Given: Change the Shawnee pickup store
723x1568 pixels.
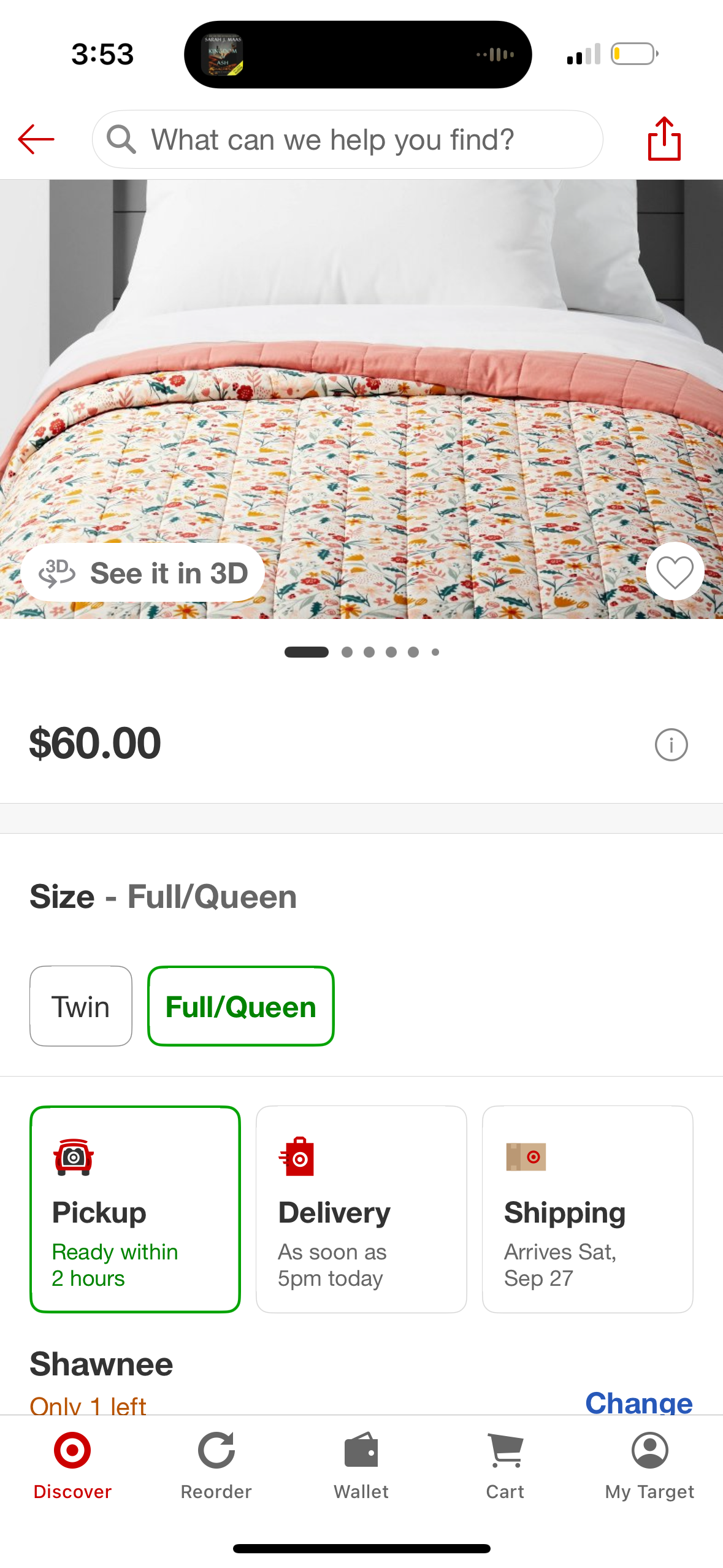Looking at the screenshot, I should (x=638, y=1402).
